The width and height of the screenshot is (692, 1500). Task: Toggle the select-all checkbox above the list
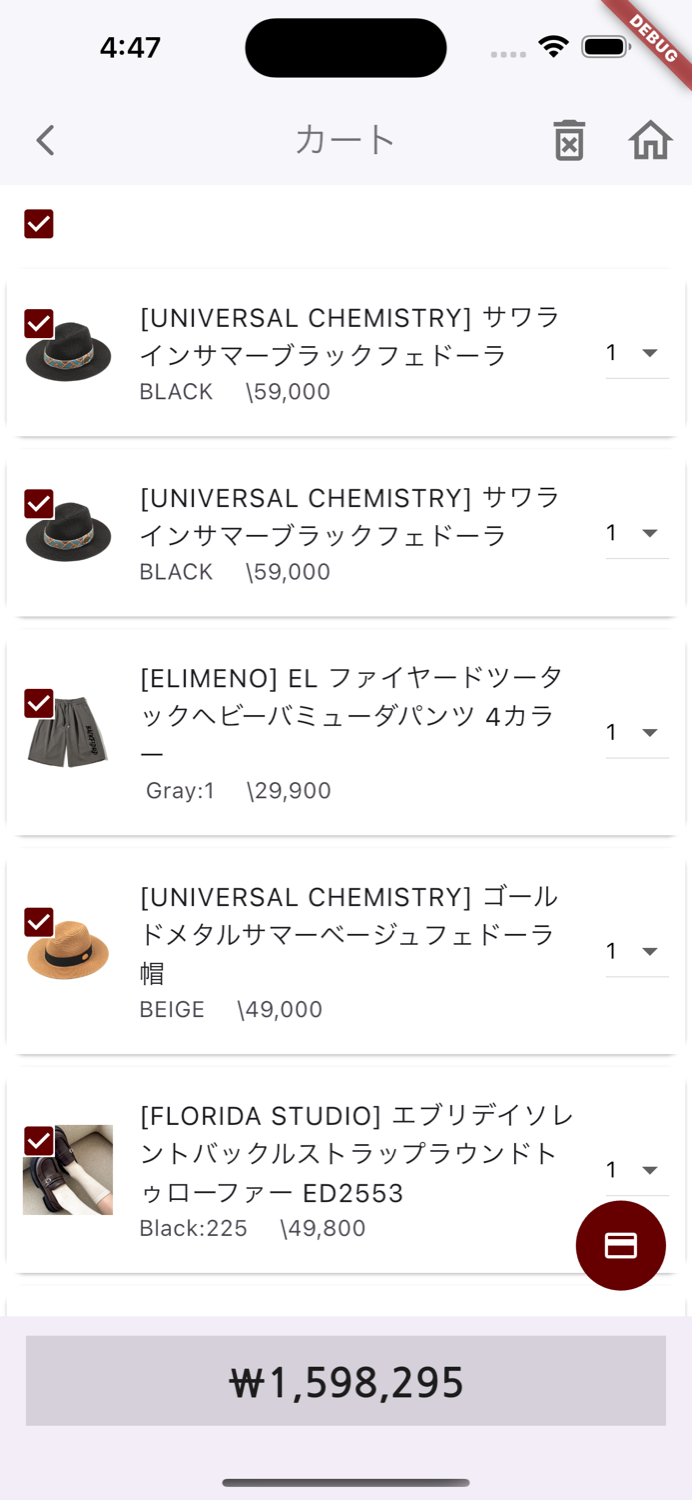[x=39, y=224]
